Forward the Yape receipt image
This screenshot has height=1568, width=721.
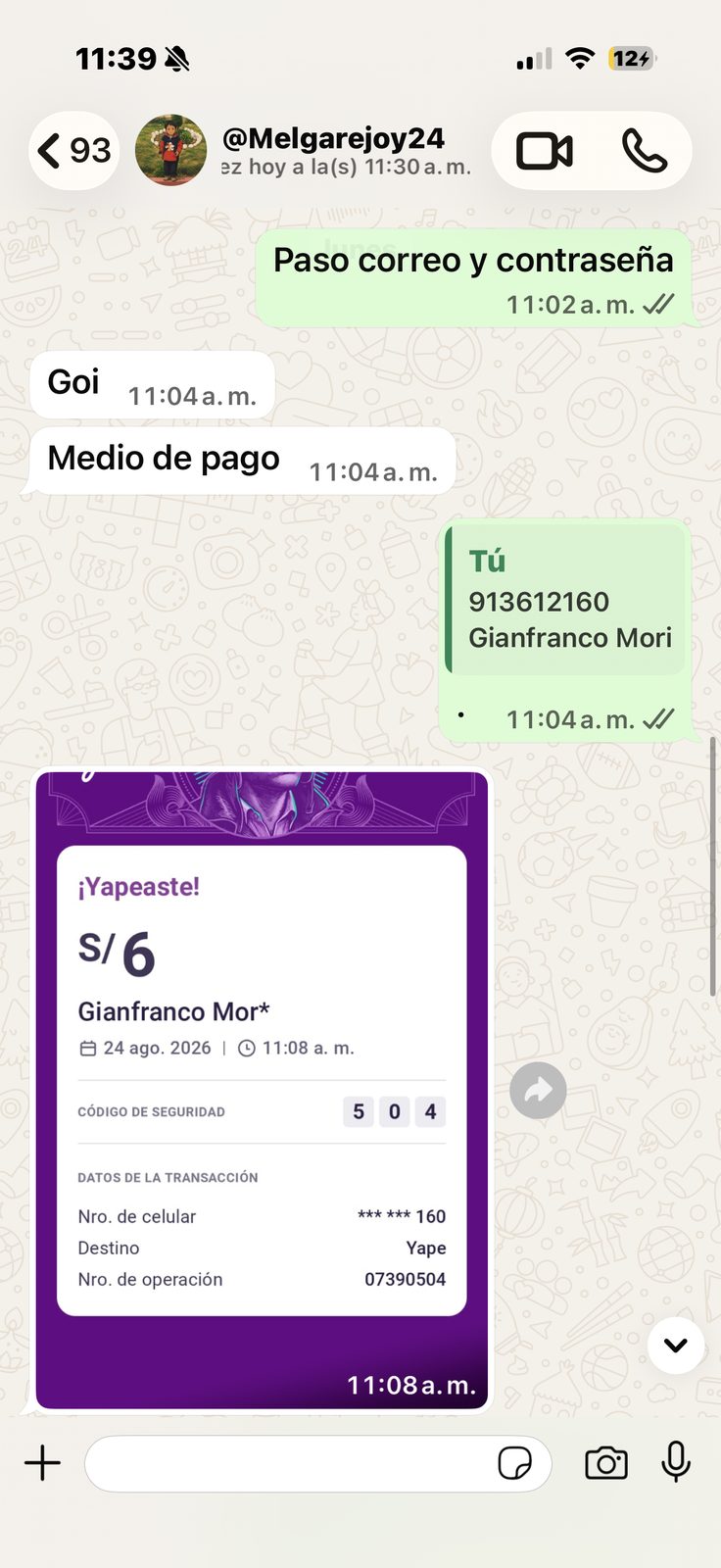click(538, 1090)
